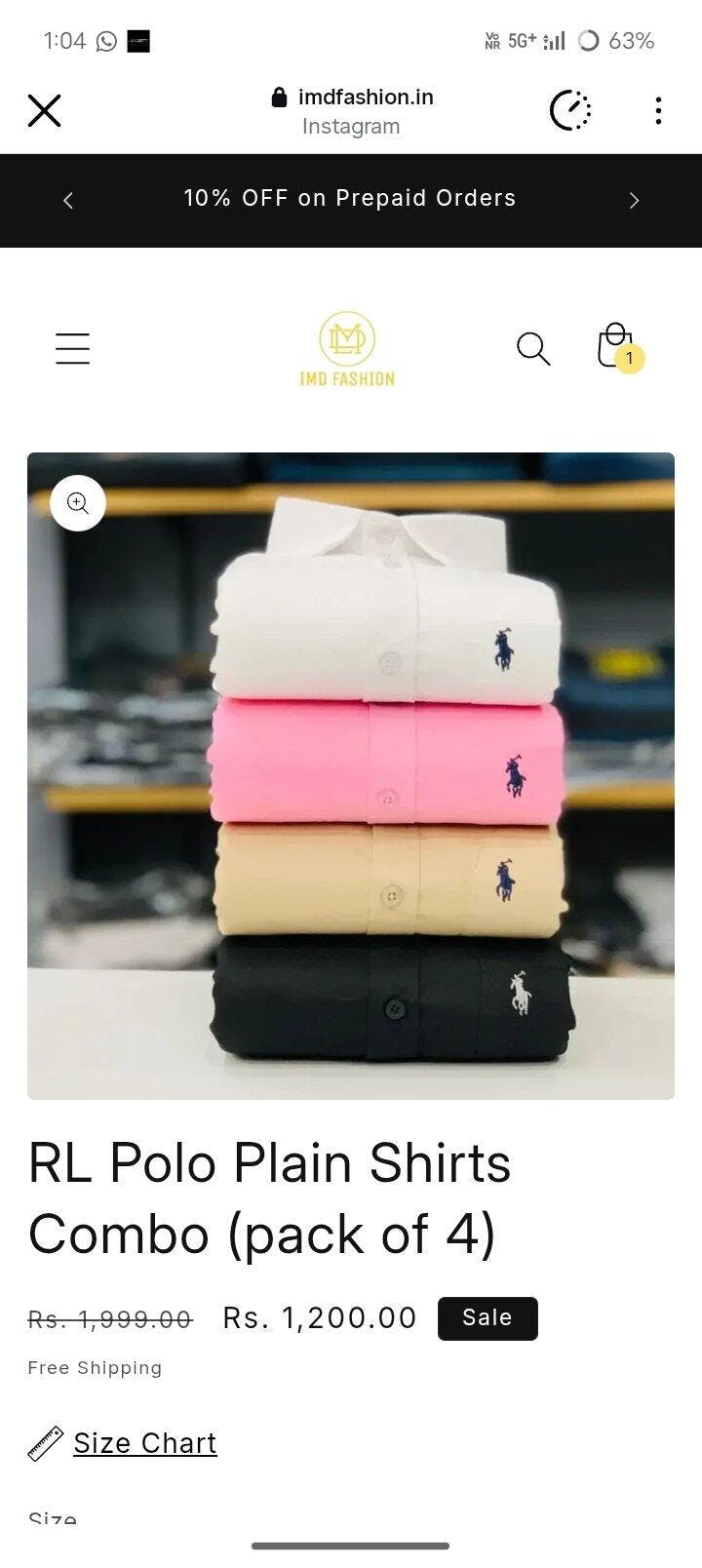Show previous announcement banner

point(68,200)
